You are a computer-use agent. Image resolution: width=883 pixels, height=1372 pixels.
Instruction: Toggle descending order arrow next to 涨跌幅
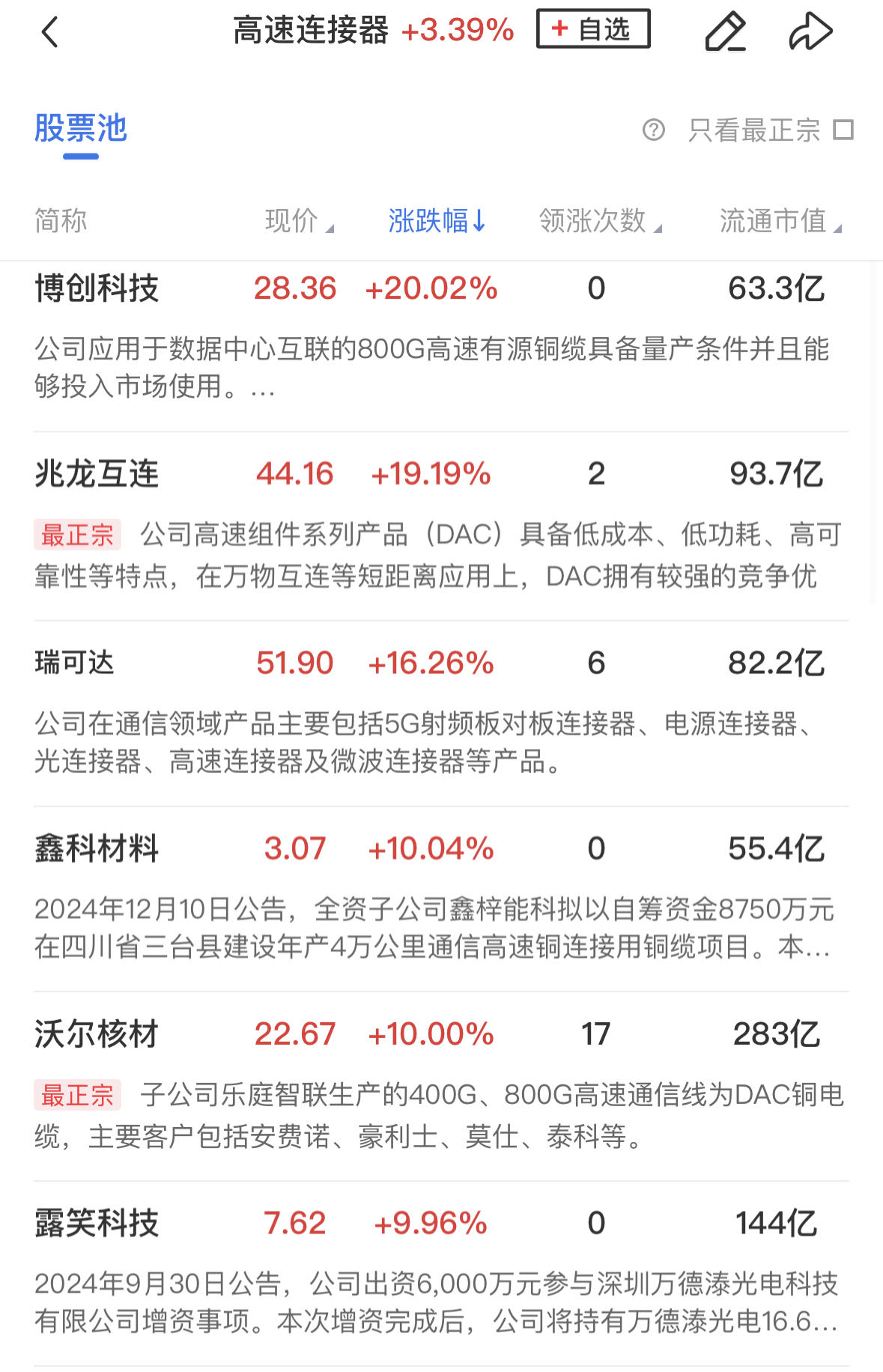[x=479, y=221]
